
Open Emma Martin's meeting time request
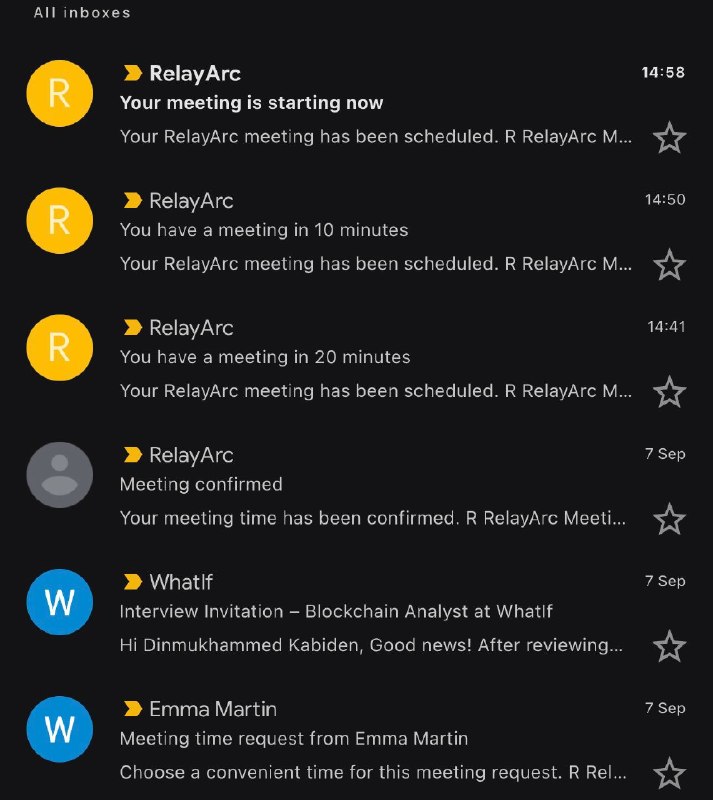[356, 741]
